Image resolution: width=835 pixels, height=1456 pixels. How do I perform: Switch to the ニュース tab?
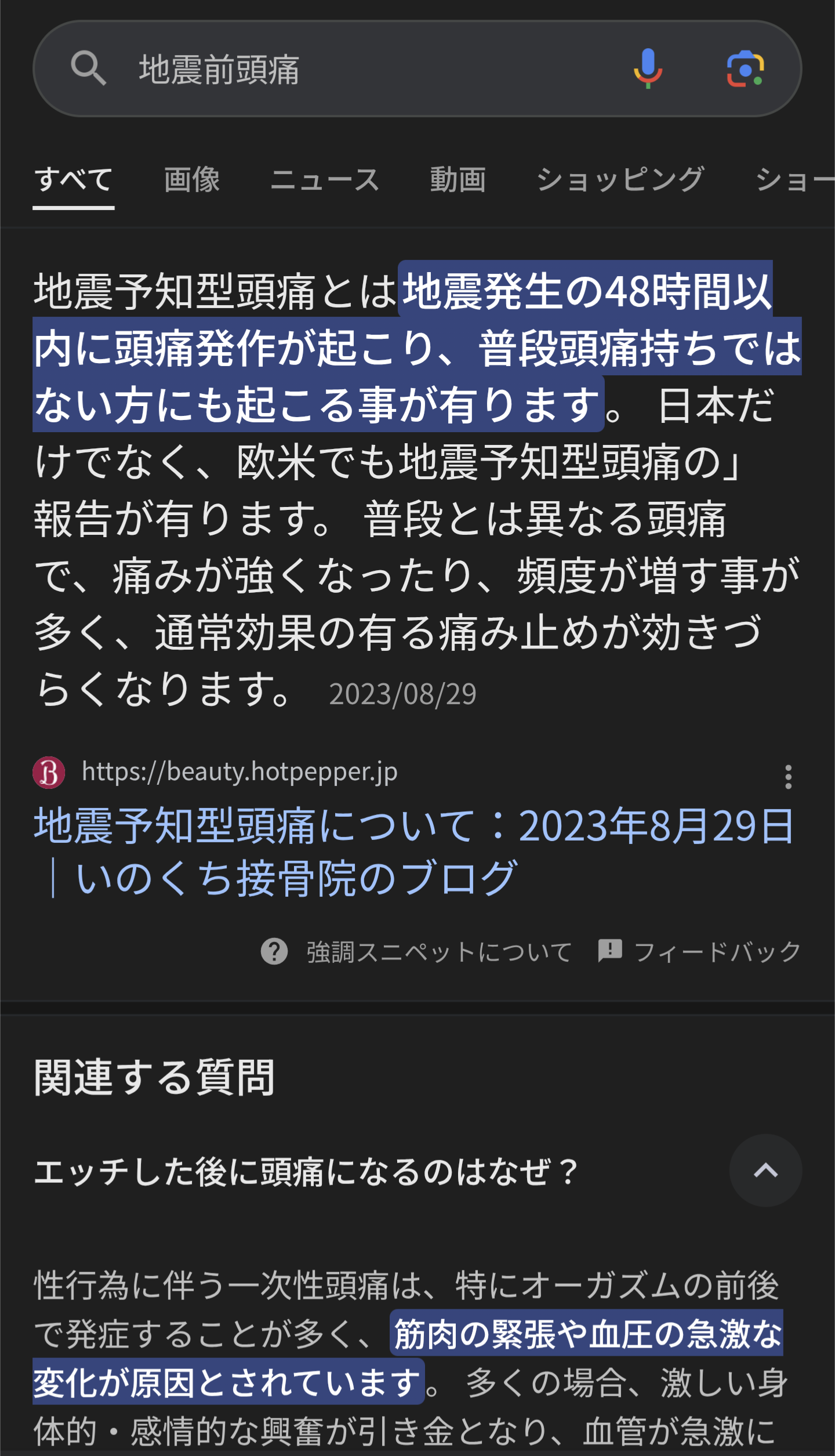(x=325, y=179)
